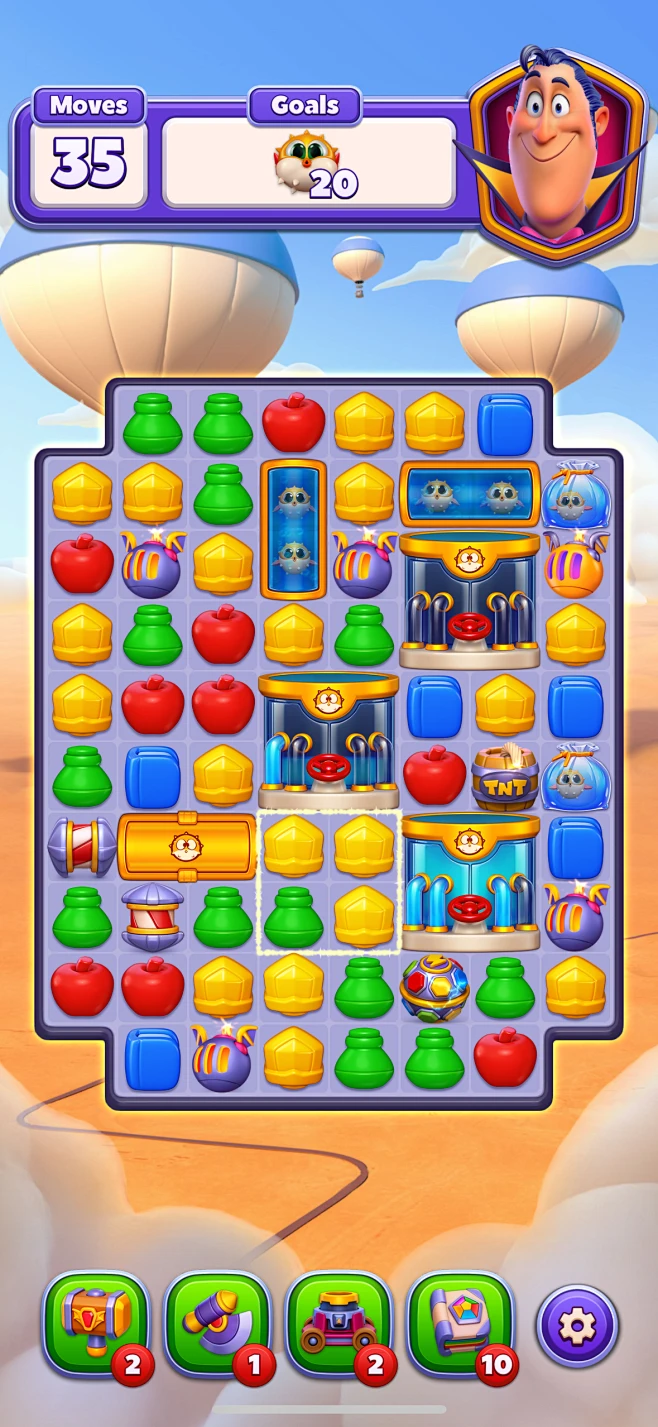Activate the multicolor disco ball piece

(x=434, y=987)
